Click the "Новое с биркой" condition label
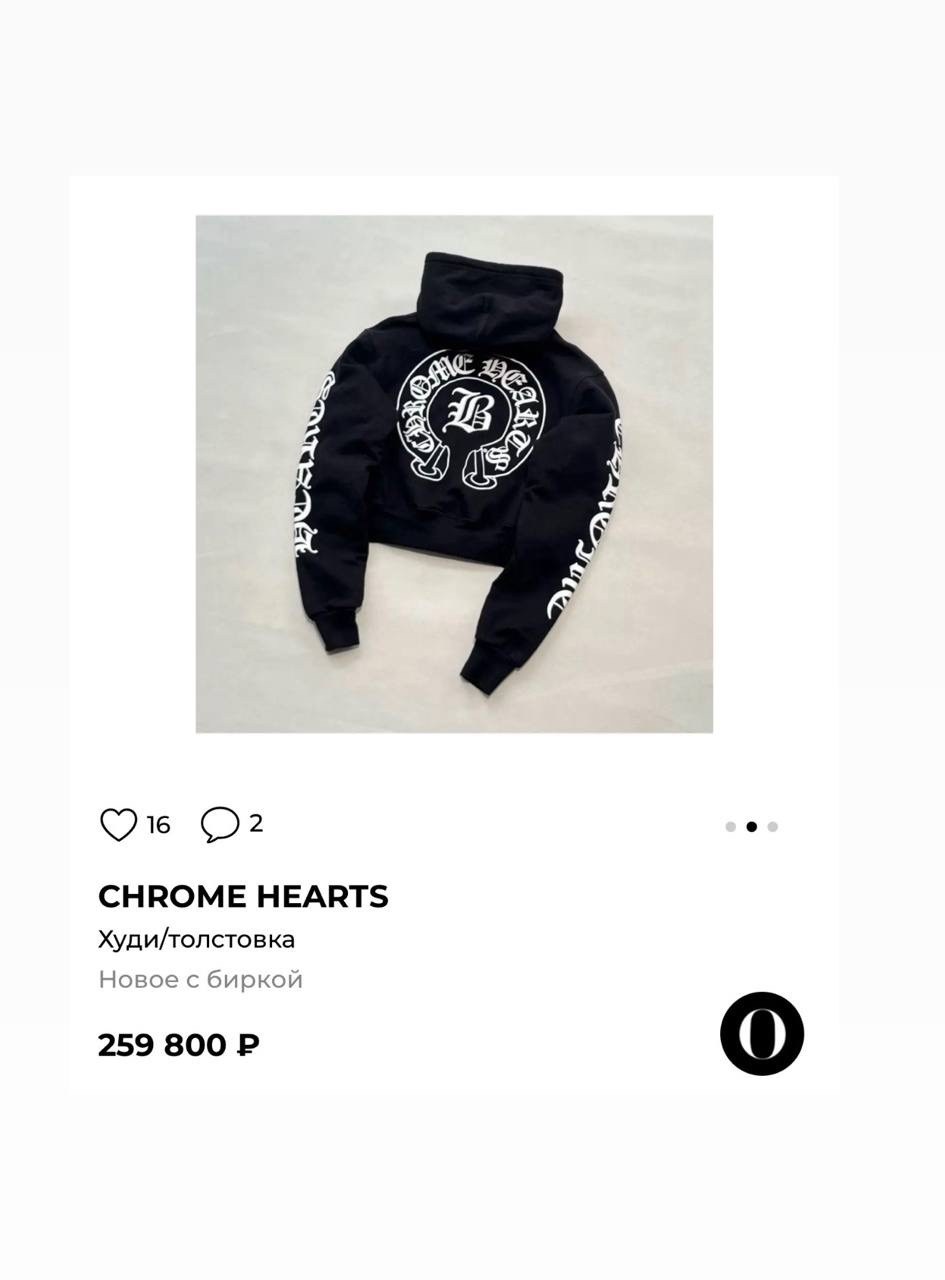Screen dimensions: 945x1280 (199, 979)
